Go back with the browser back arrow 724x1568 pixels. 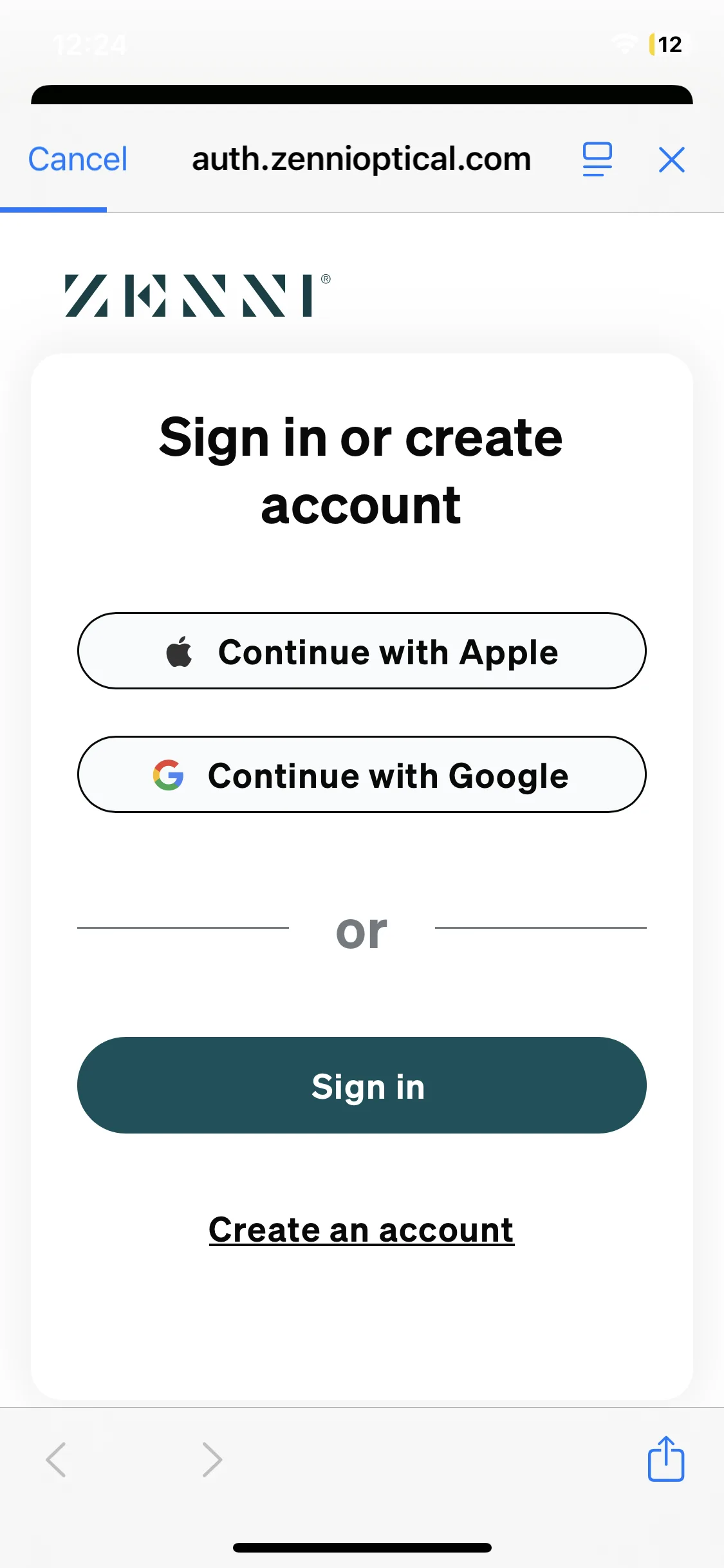click(x=57, y=1459)
